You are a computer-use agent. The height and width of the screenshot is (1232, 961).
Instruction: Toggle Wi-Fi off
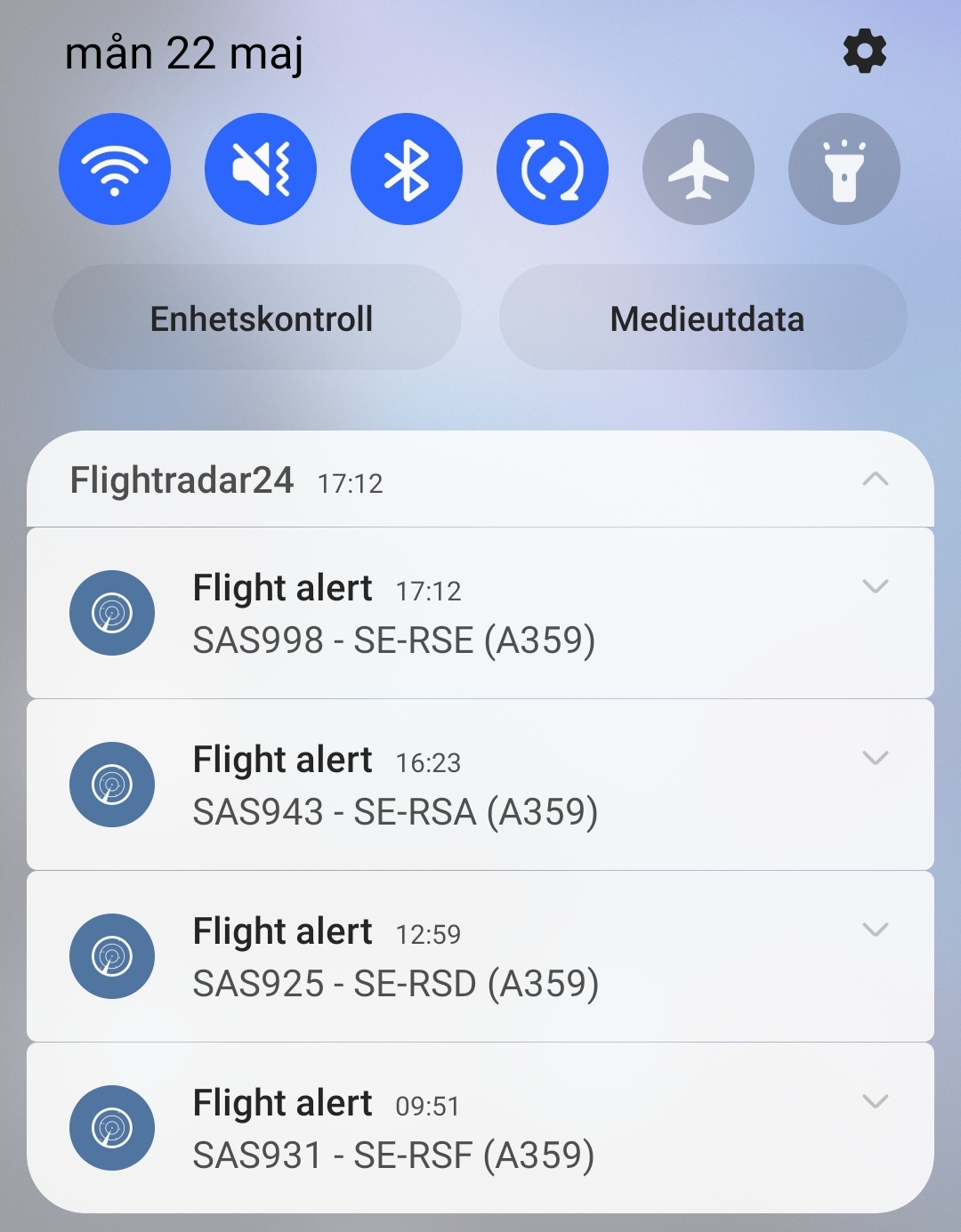click(114, 168)
